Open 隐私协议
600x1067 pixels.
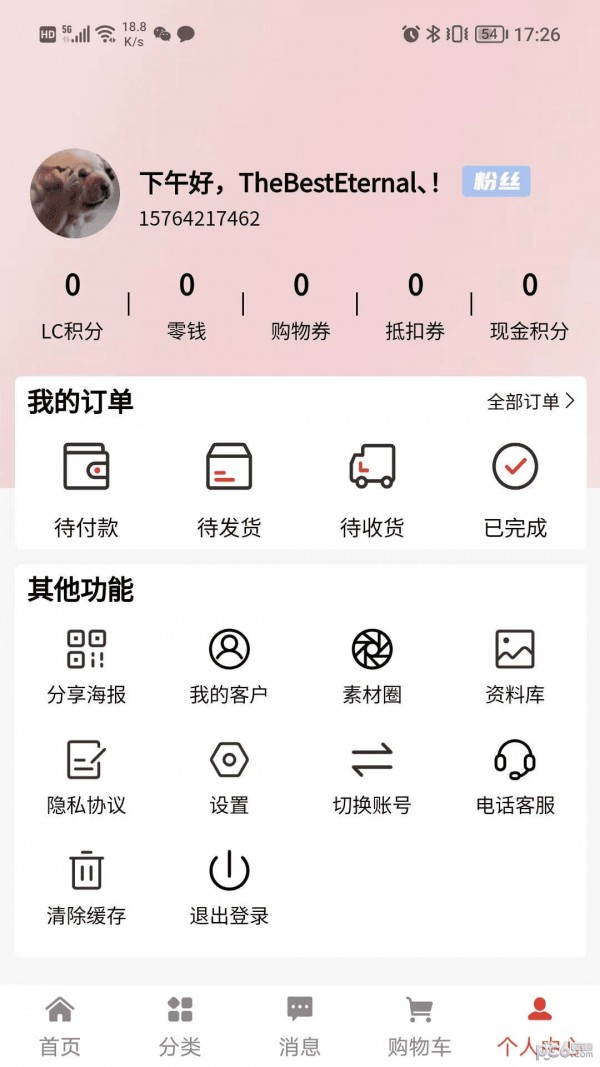tap(86, 776)
